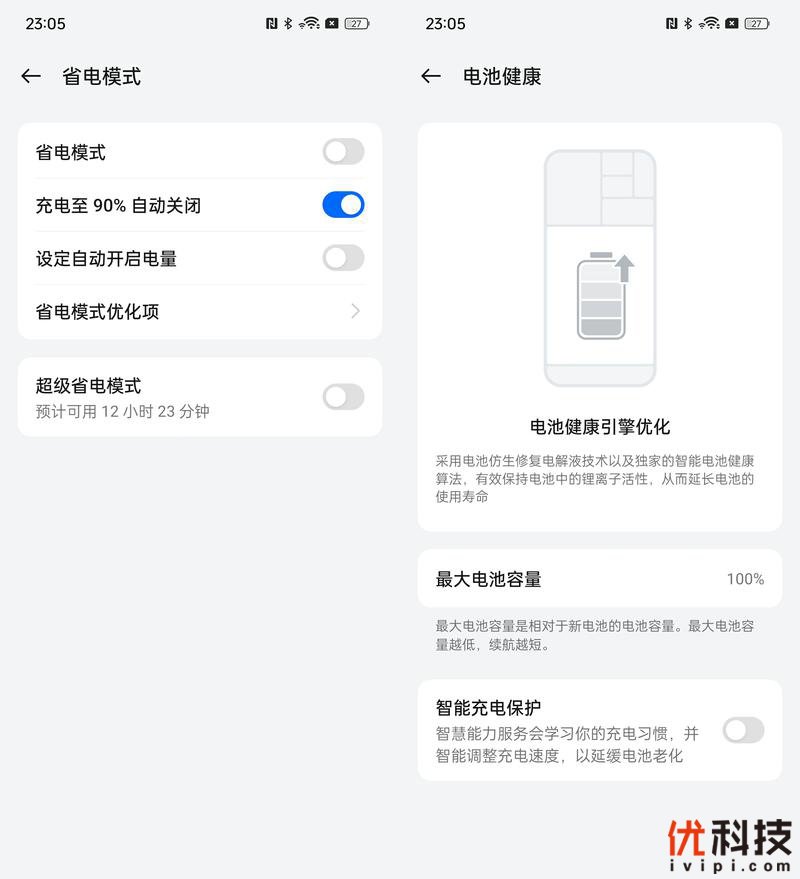Turn on 智能充电保护
Viewport: 800px width, 879px height.
[x=743, y=730]
